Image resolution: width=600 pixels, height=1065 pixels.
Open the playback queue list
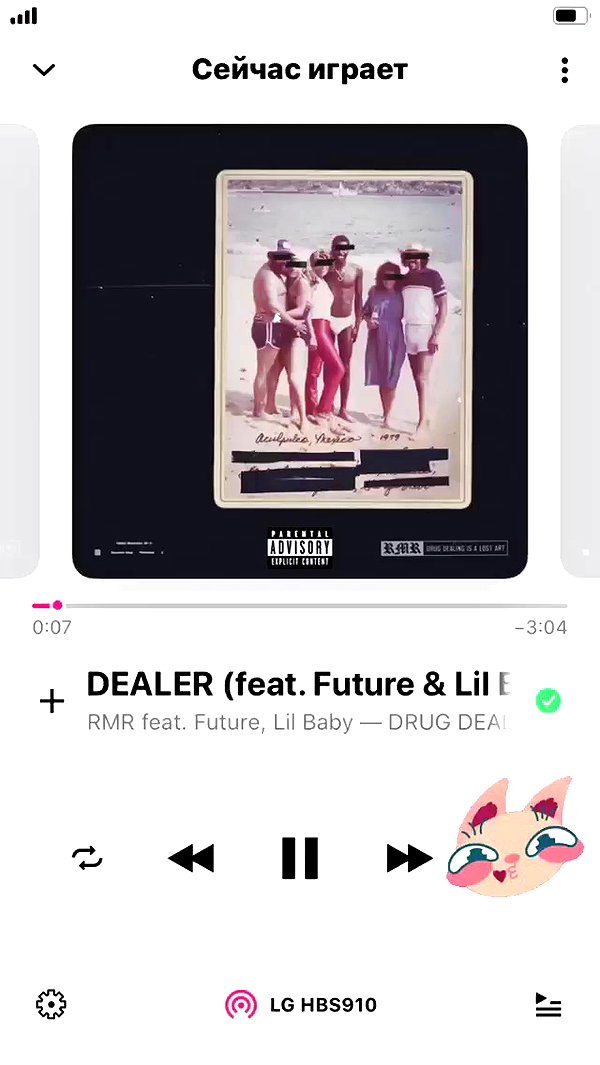click(548, 1005)
